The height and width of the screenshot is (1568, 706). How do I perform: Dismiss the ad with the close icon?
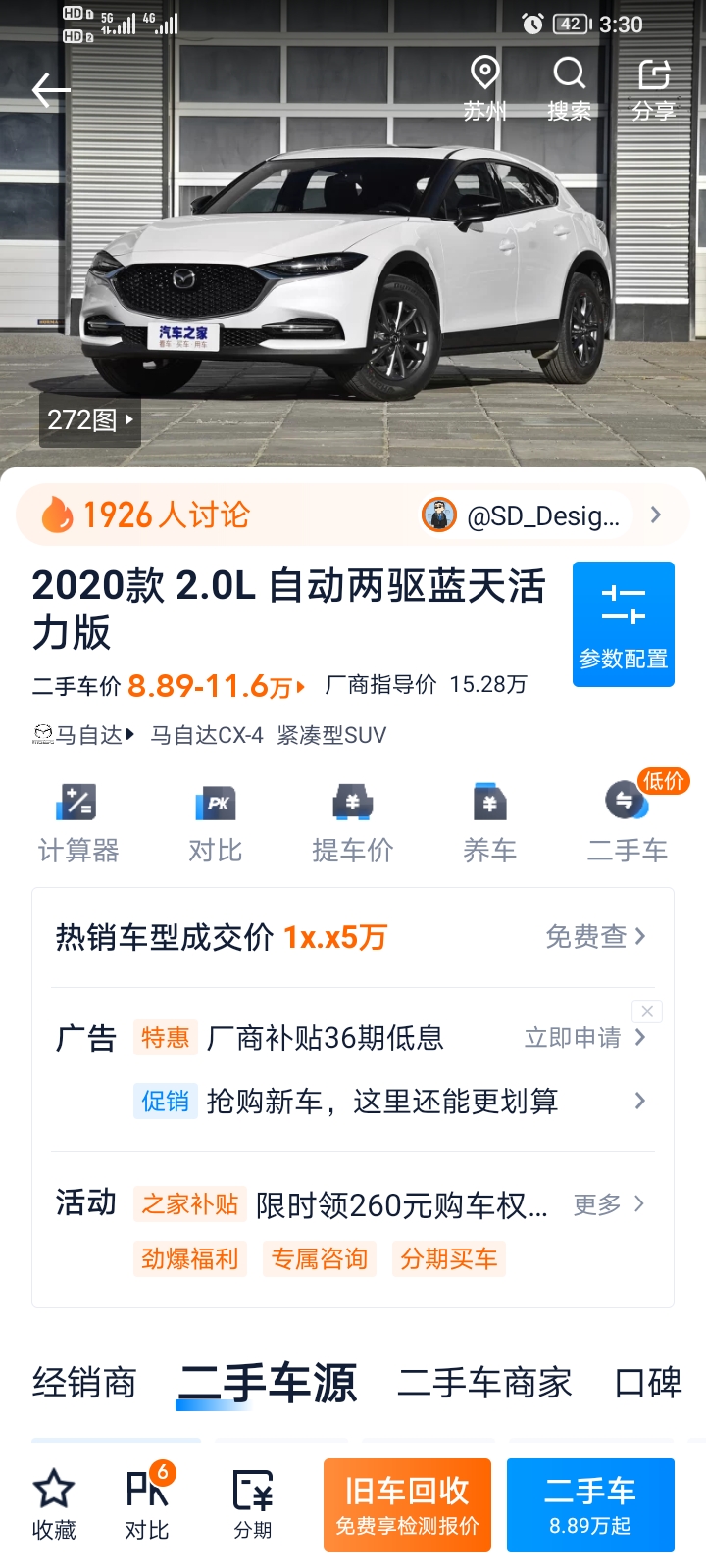click(x=647, y=1011)
